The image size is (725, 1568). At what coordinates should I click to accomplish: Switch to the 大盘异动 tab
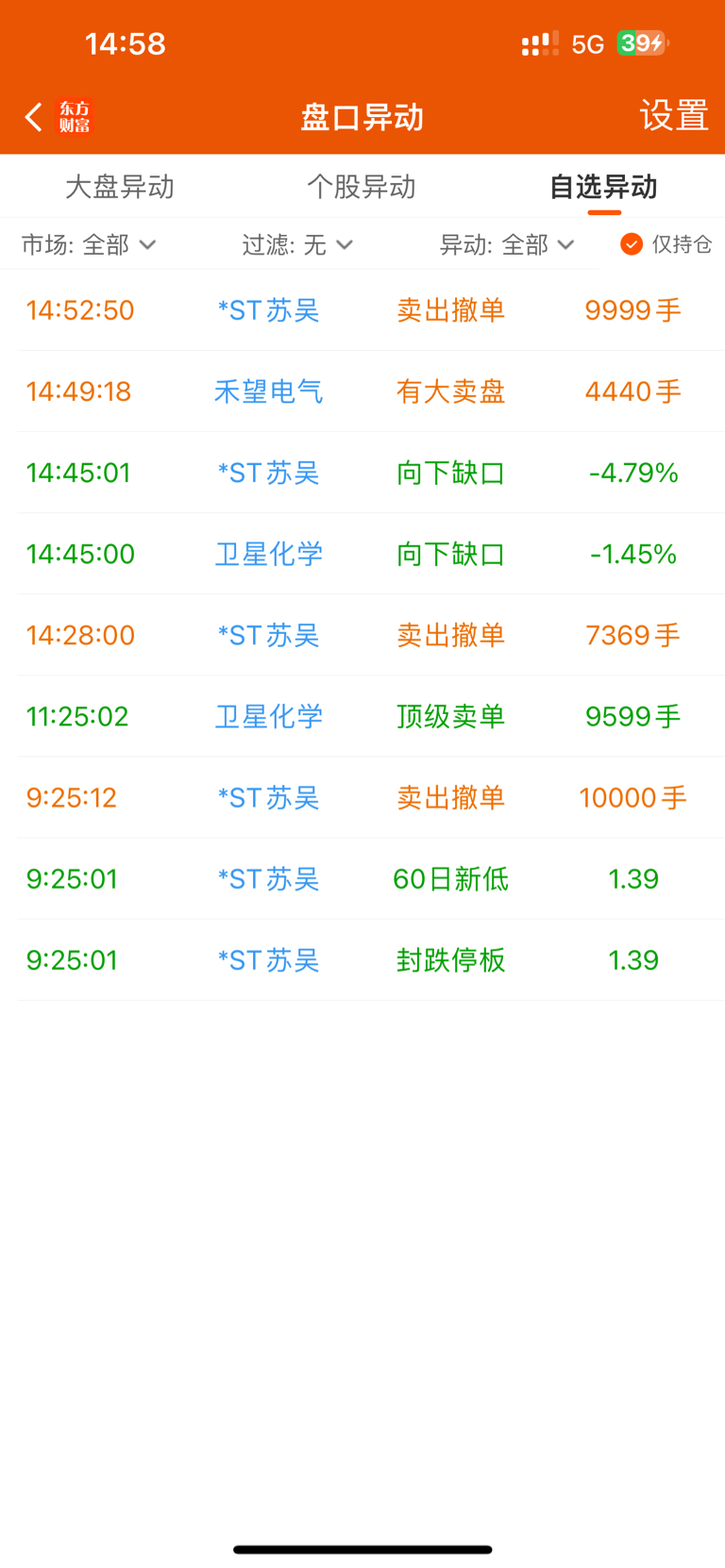[x=120, y=187]
